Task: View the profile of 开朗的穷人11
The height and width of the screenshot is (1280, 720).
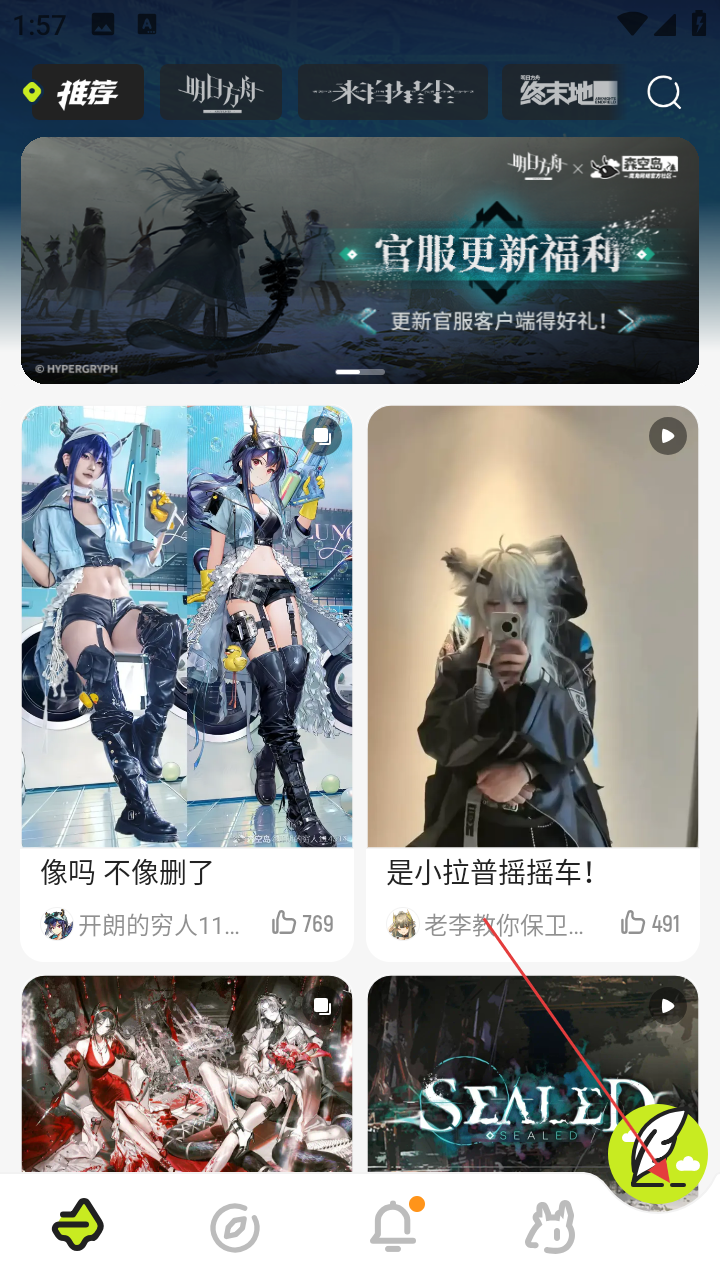Action: pyautogui.click(x=58, y=924)
